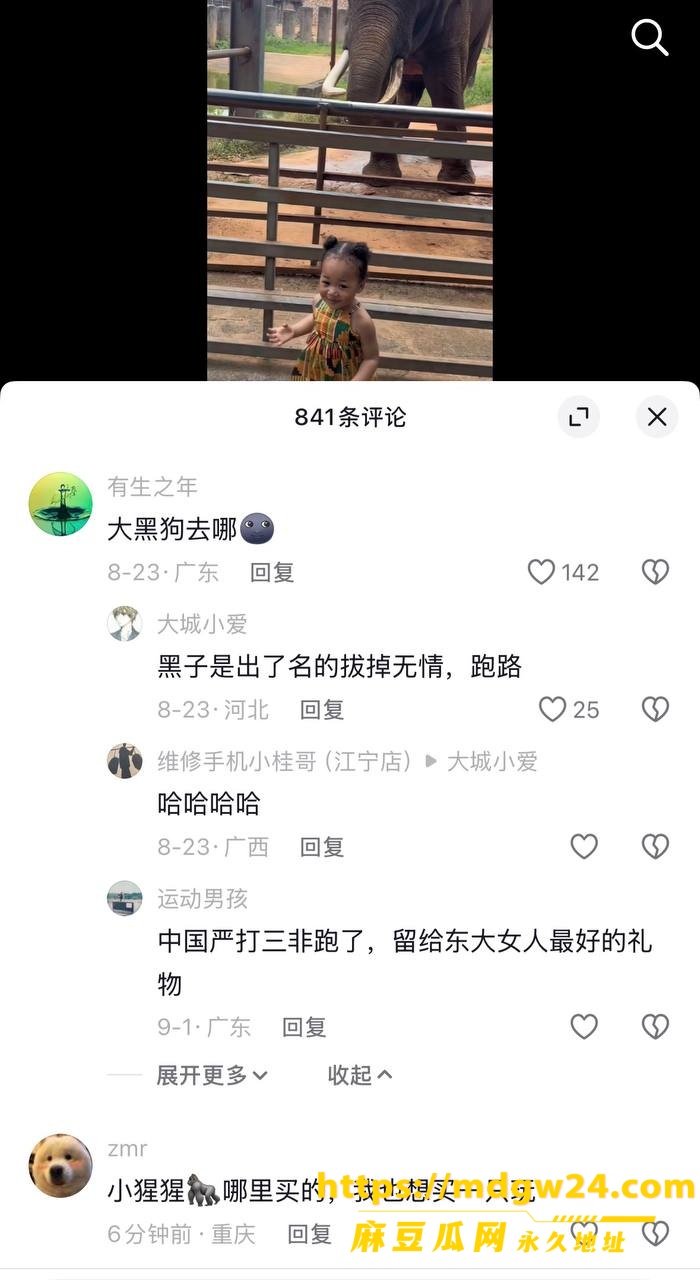This screenshot has height=1280, width=700.
Task: Dislike the reply from 大城小爱
Action: (x=655, y=709)
